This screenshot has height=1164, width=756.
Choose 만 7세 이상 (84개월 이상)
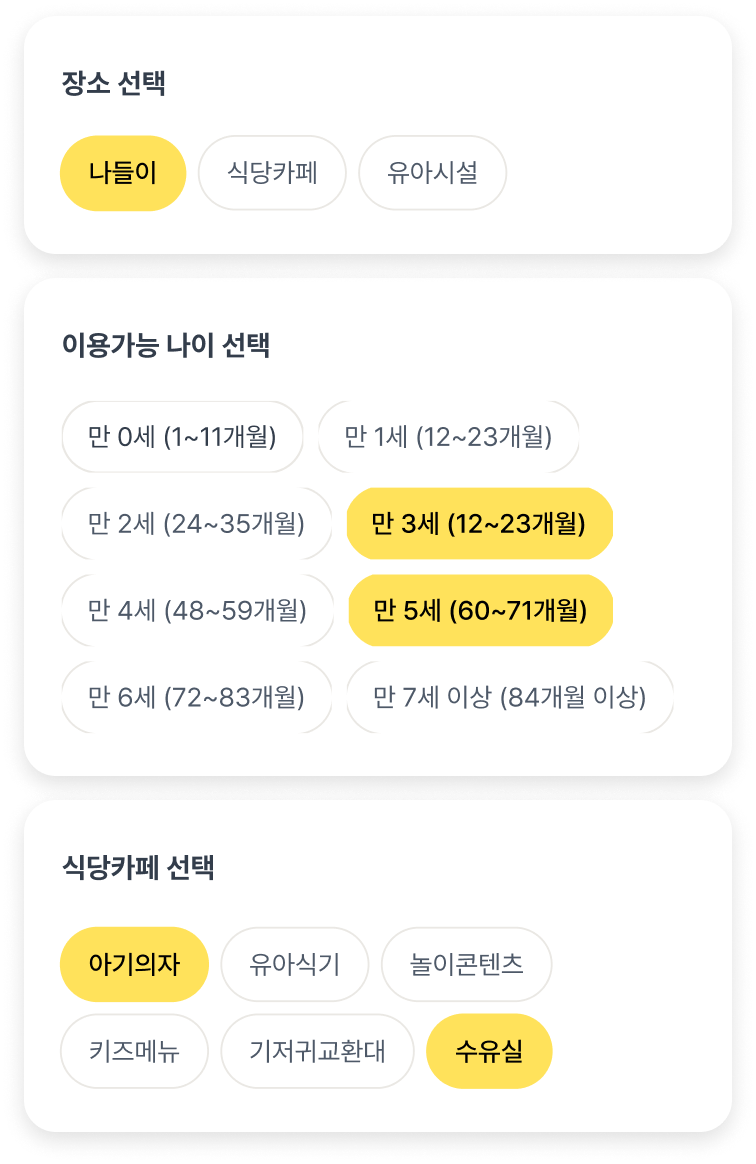click(x=509, y=697)
